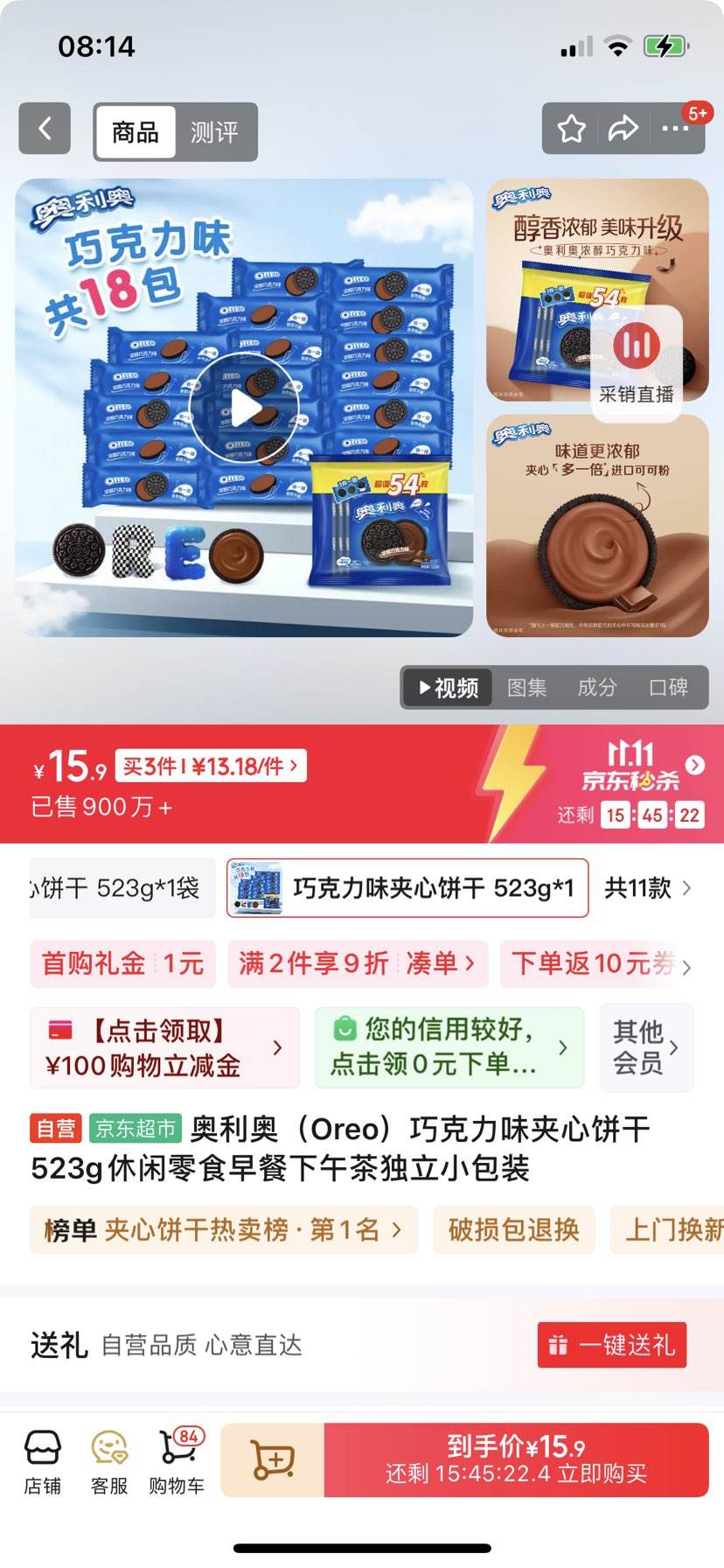The width and height of the screenshot is (724, 1568).
Task: Buy now at 到手价¥15.9
Action: pos(516,1459)
